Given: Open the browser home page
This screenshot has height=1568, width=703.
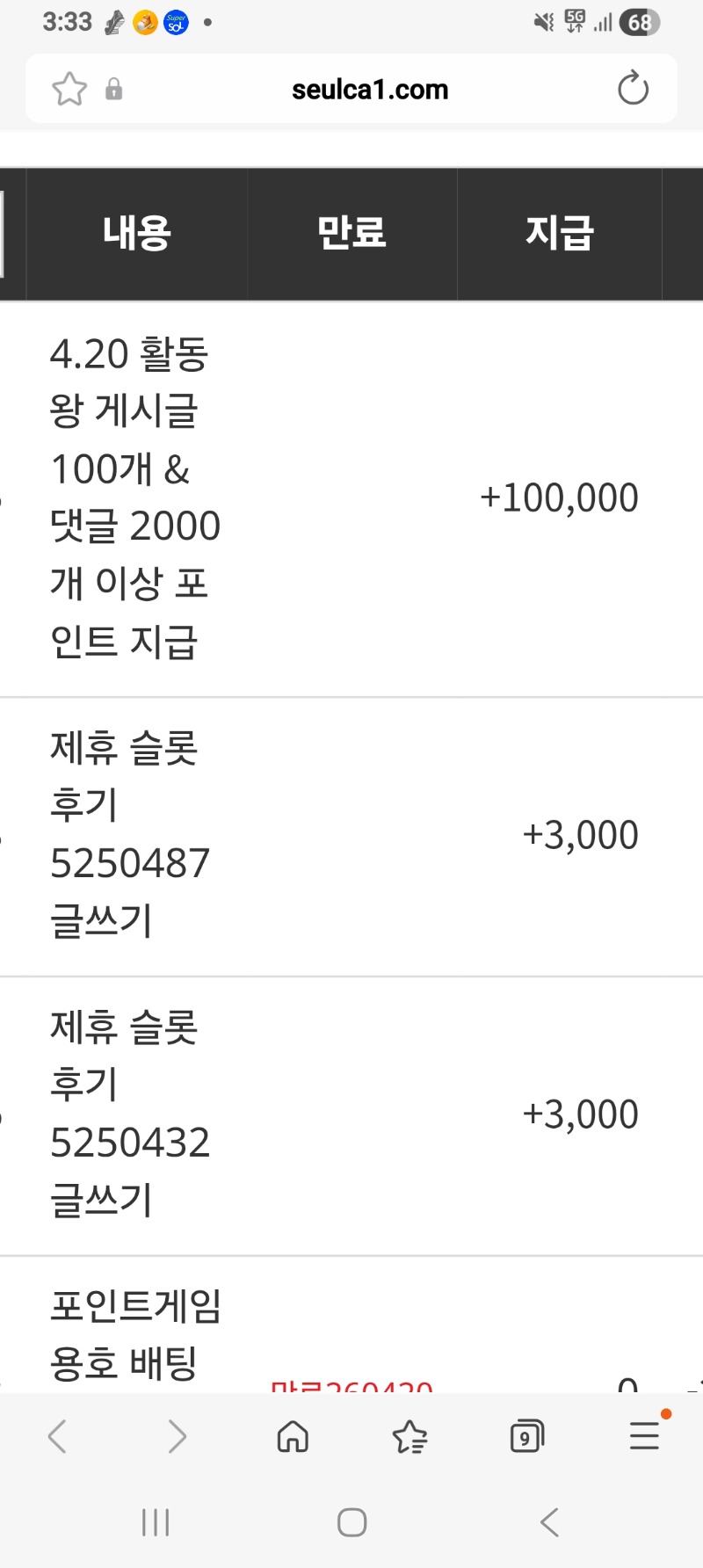Looking at the screenshot, I should 293,1437.
